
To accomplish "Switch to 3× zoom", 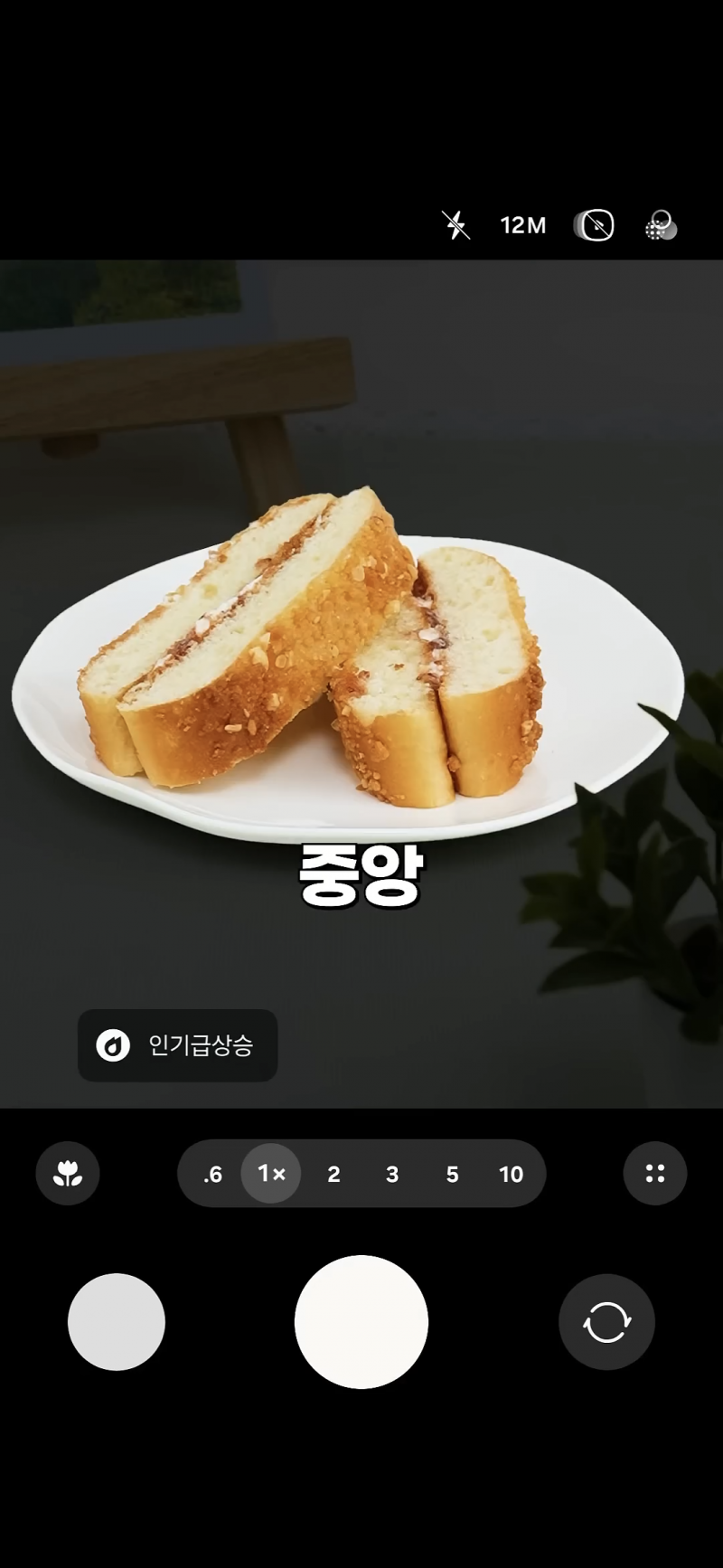I will pyautogui.click(x=392, y=1174).
